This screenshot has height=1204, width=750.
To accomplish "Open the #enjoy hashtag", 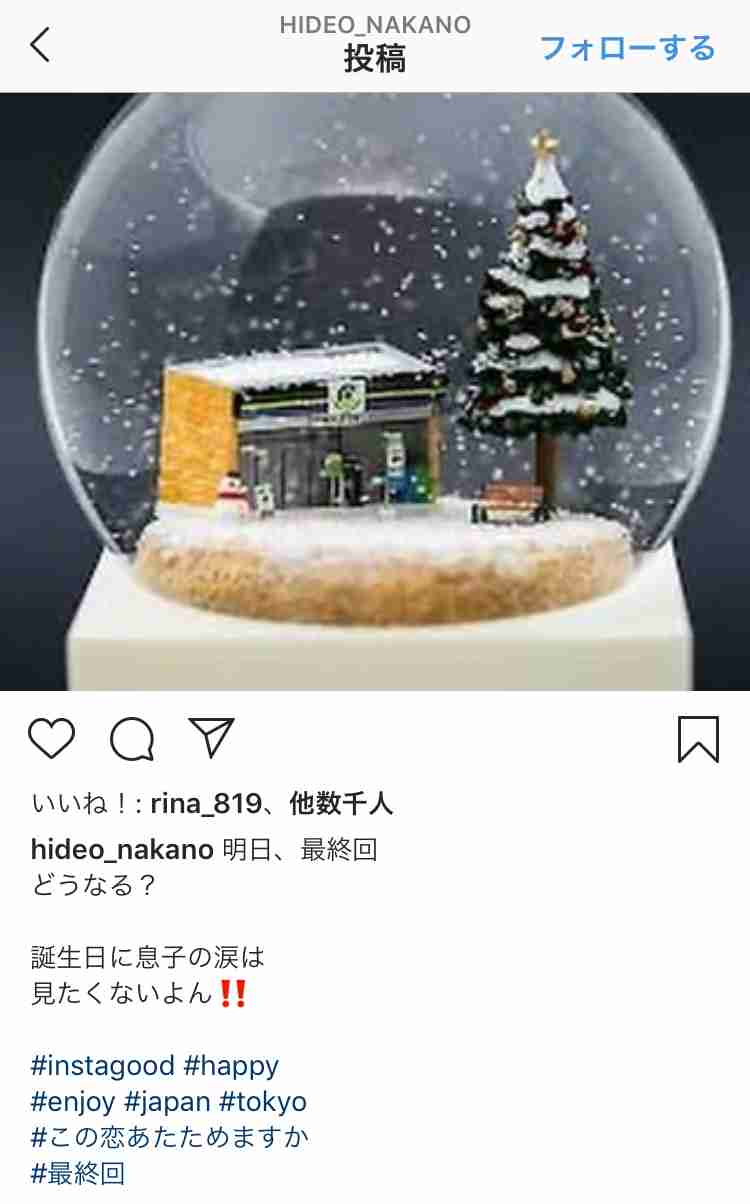I will [x=71, y=1102].
